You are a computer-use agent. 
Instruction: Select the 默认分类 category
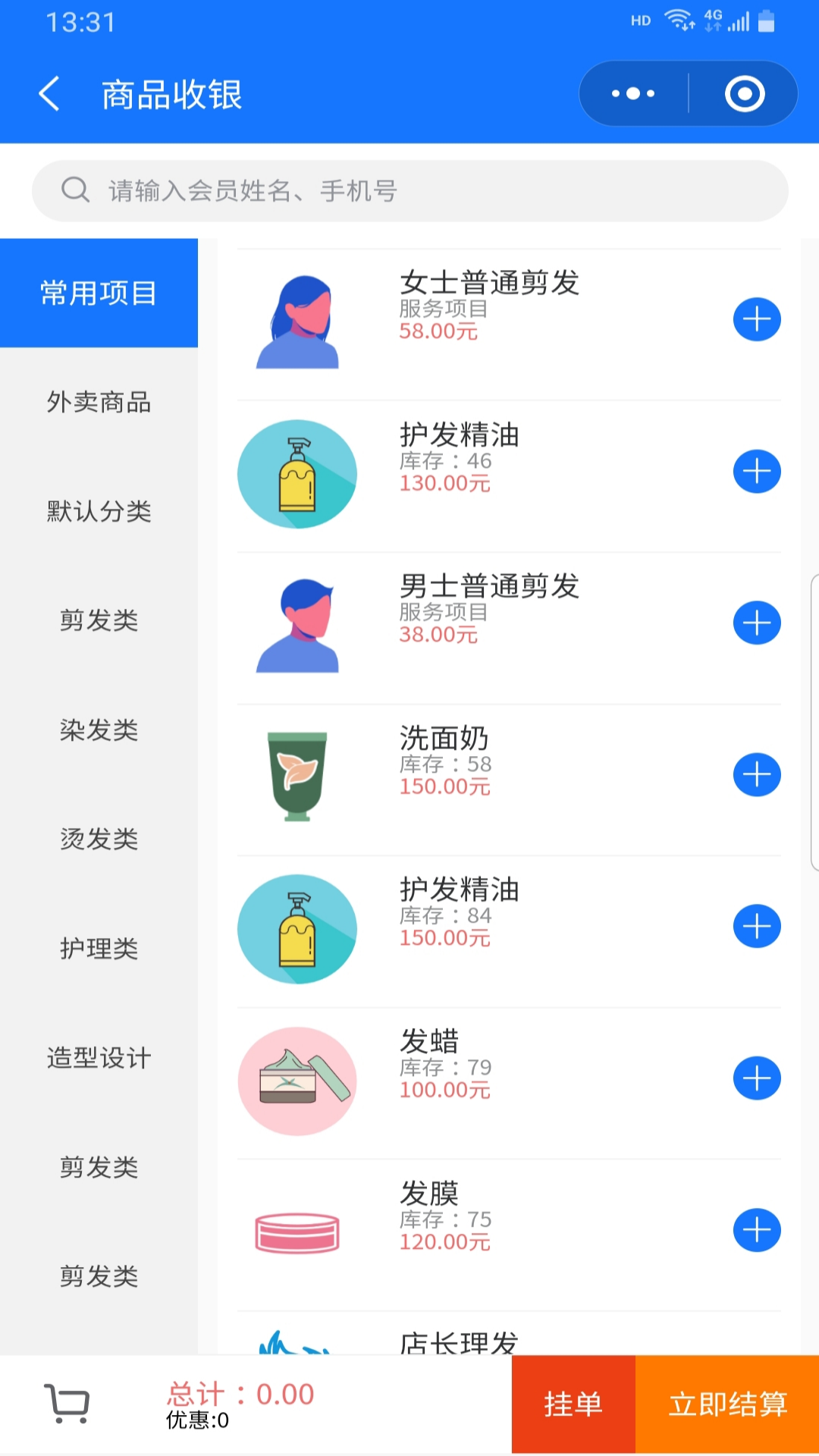click(x=99, y=511)
